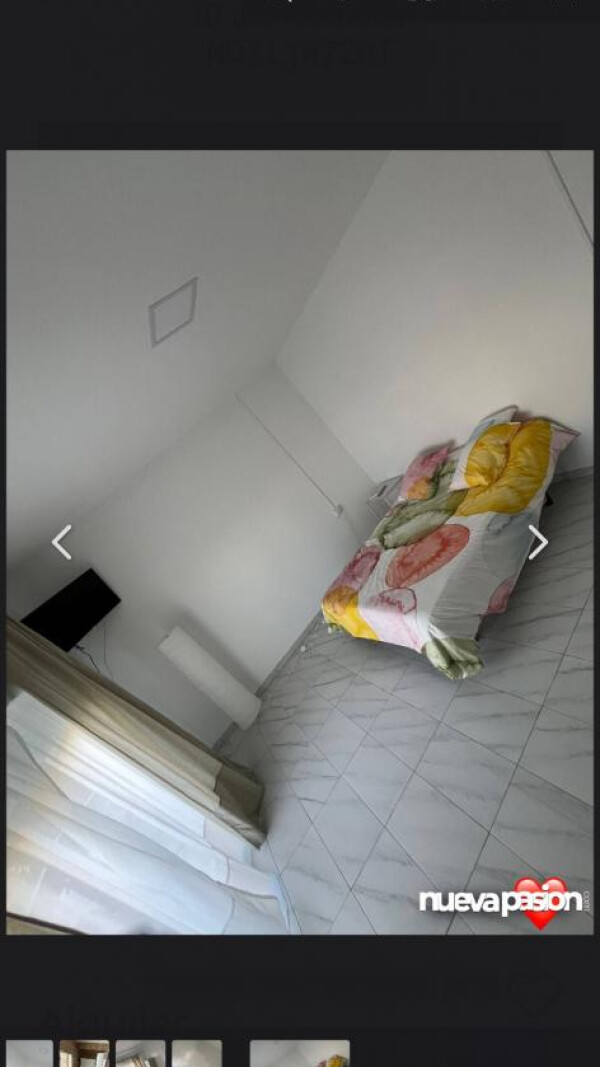Go to the previous photo
The width and height of the screenshot is (600, 1067).
click(x=62, y=542)
